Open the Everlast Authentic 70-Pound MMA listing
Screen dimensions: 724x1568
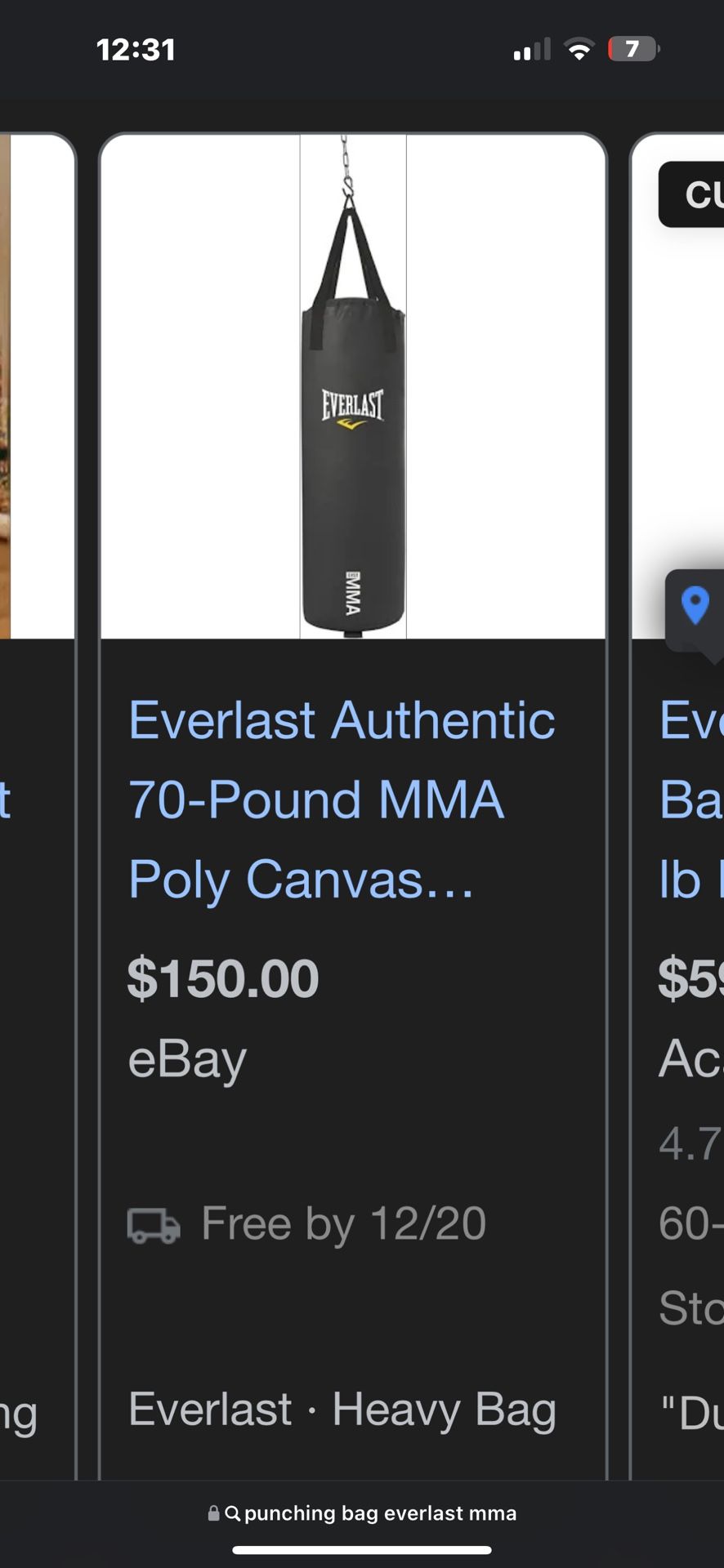pyautogui.click(x=342, y=799)
